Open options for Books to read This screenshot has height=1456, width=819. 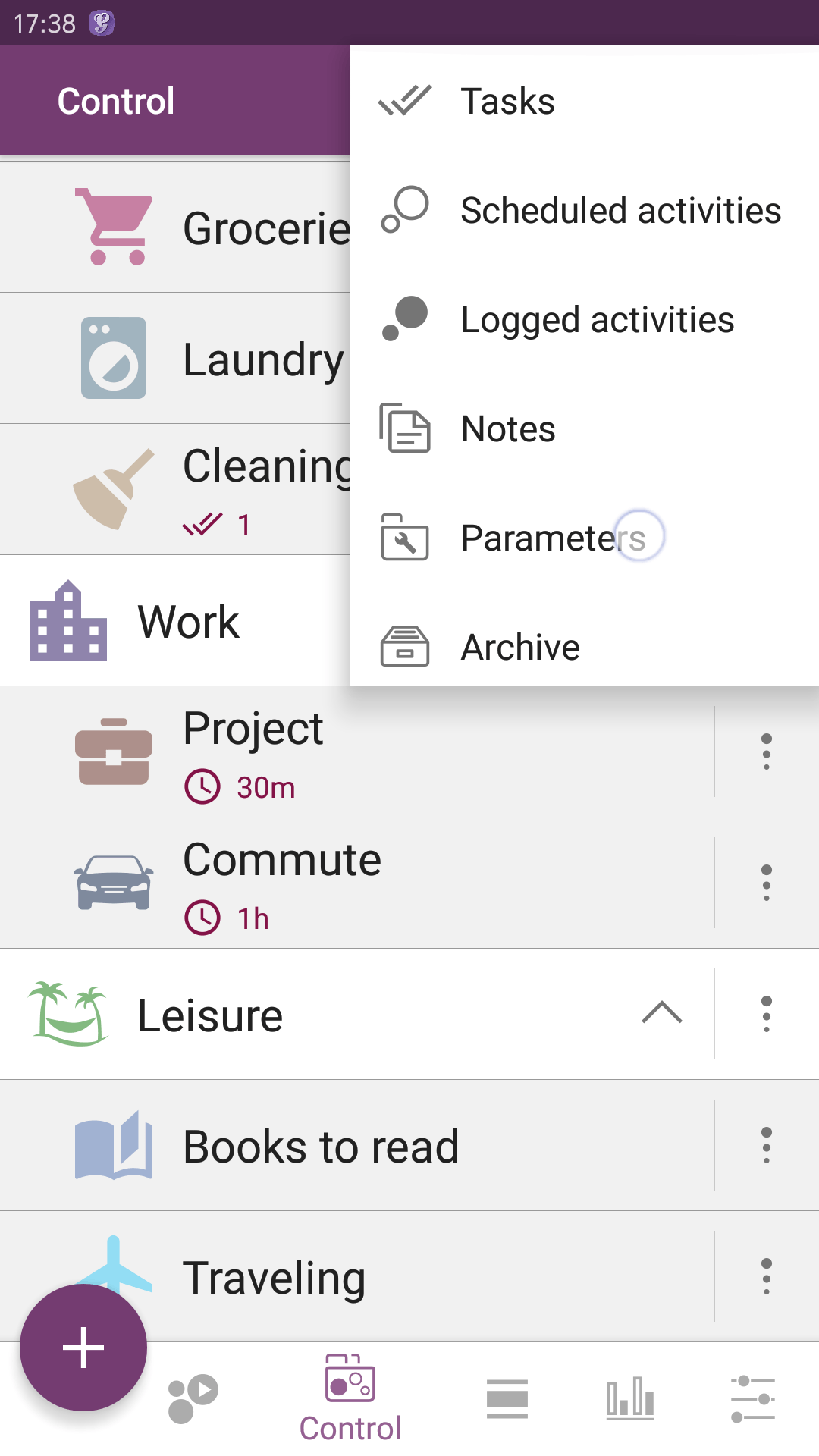coord(767,1145)
